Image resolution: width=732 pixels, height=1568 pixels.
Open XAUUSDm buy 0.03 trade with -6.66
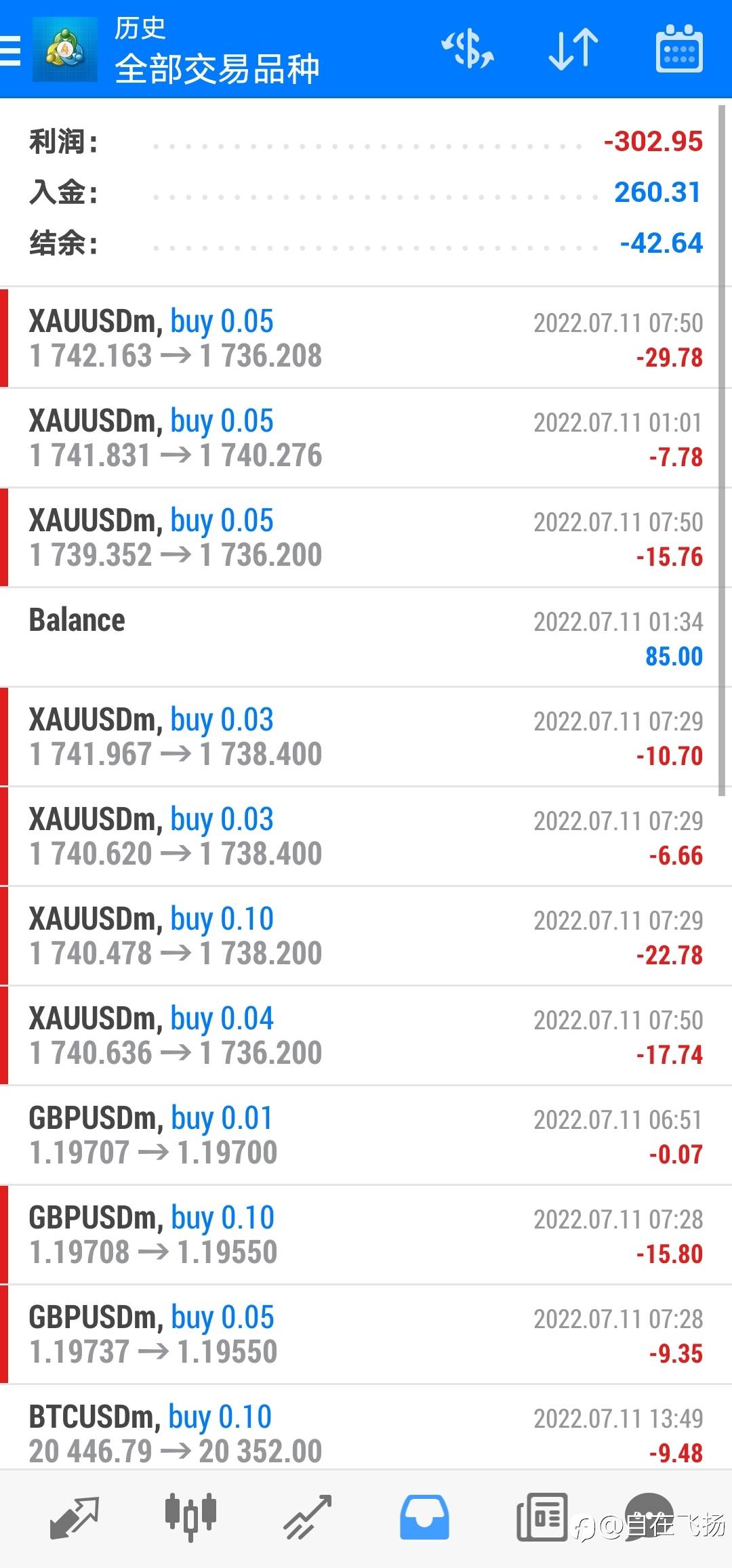click(x=366, y=836)
